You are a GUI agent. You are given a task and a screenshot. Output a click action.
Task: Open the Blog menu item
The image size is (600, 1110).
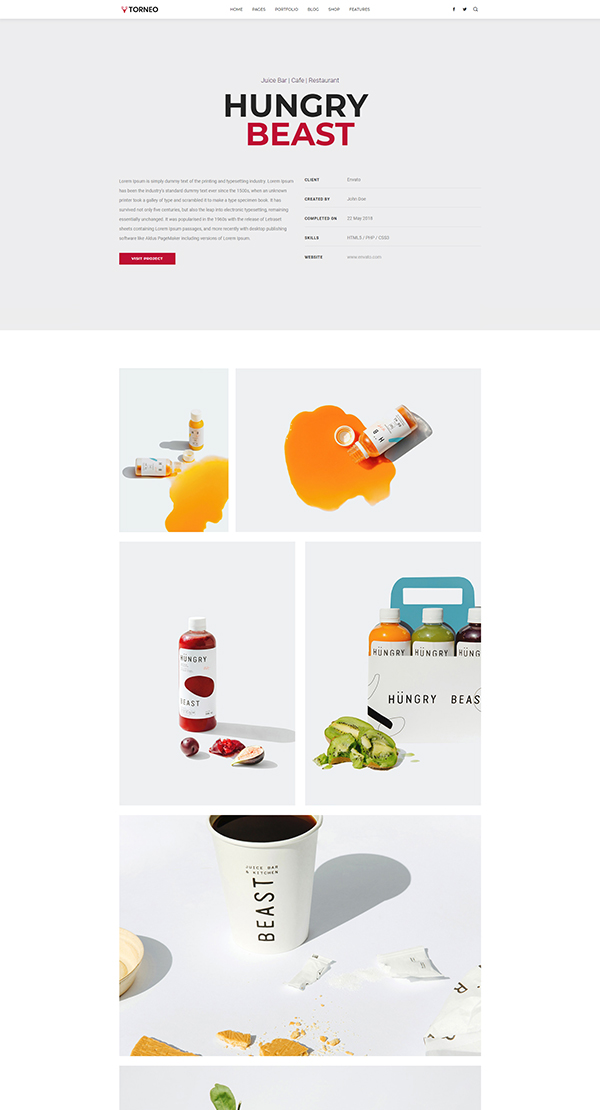(x=313, y=9)
